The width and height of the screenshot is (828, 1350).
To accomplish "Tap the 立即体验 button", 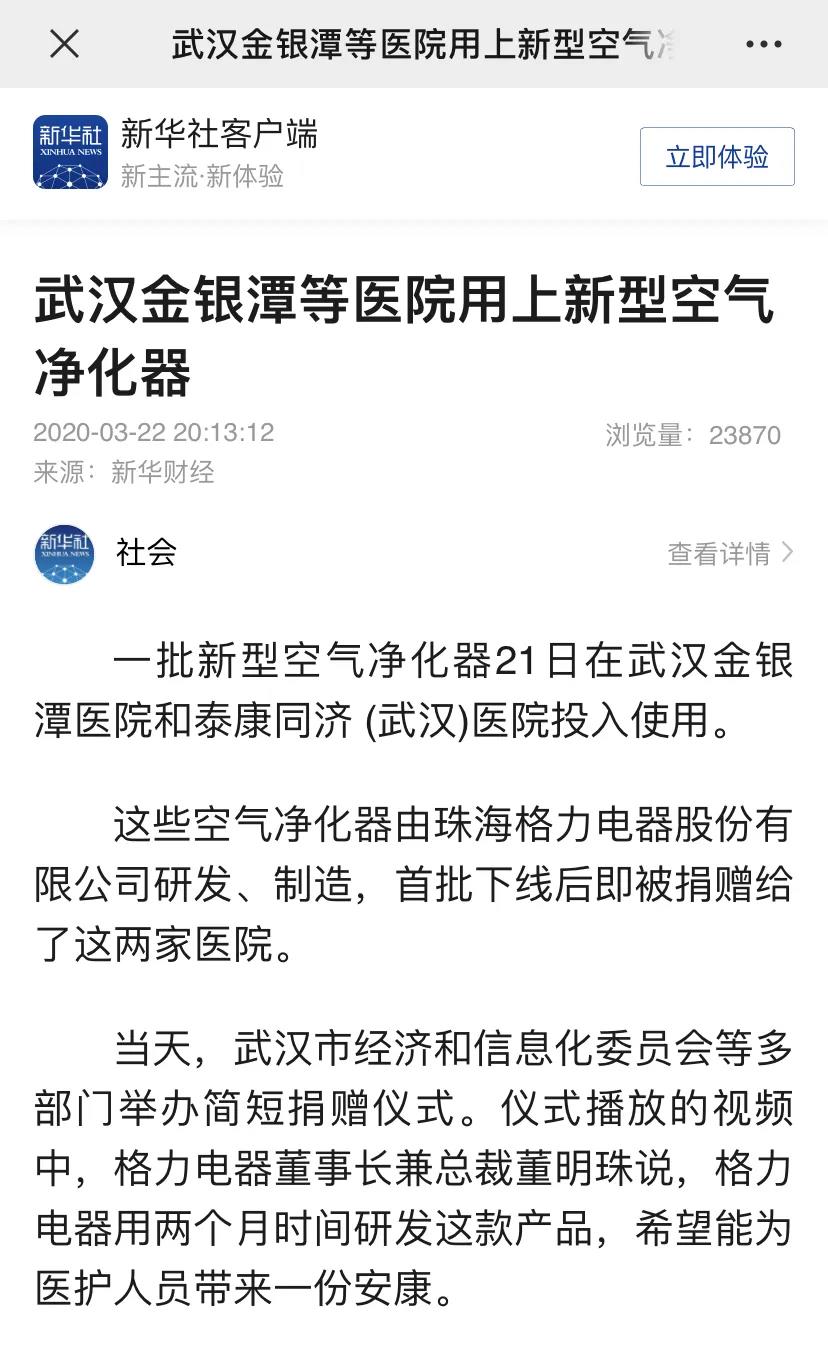I will (717, 157).
